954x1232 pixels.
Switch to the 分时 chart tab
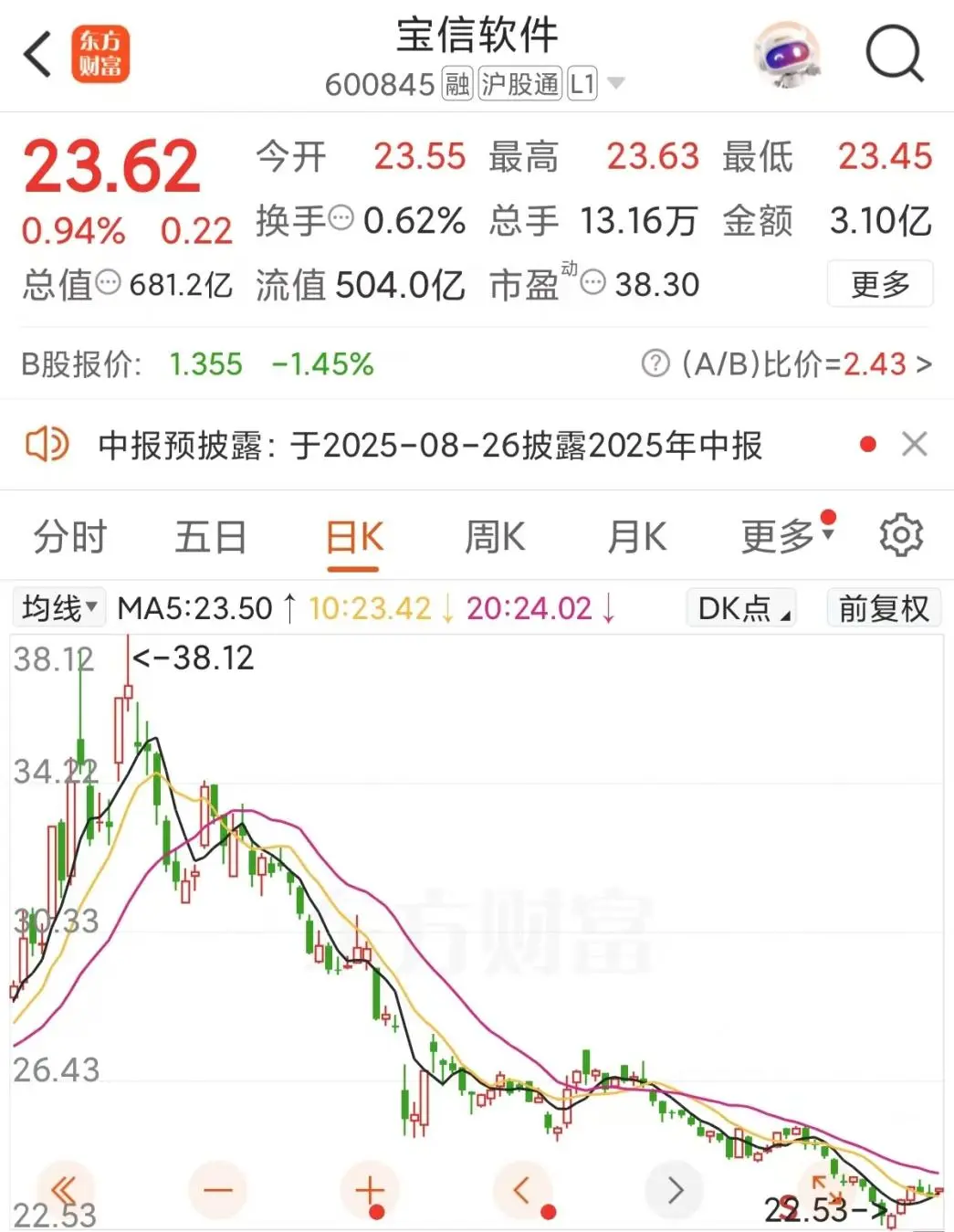(70, 537)
